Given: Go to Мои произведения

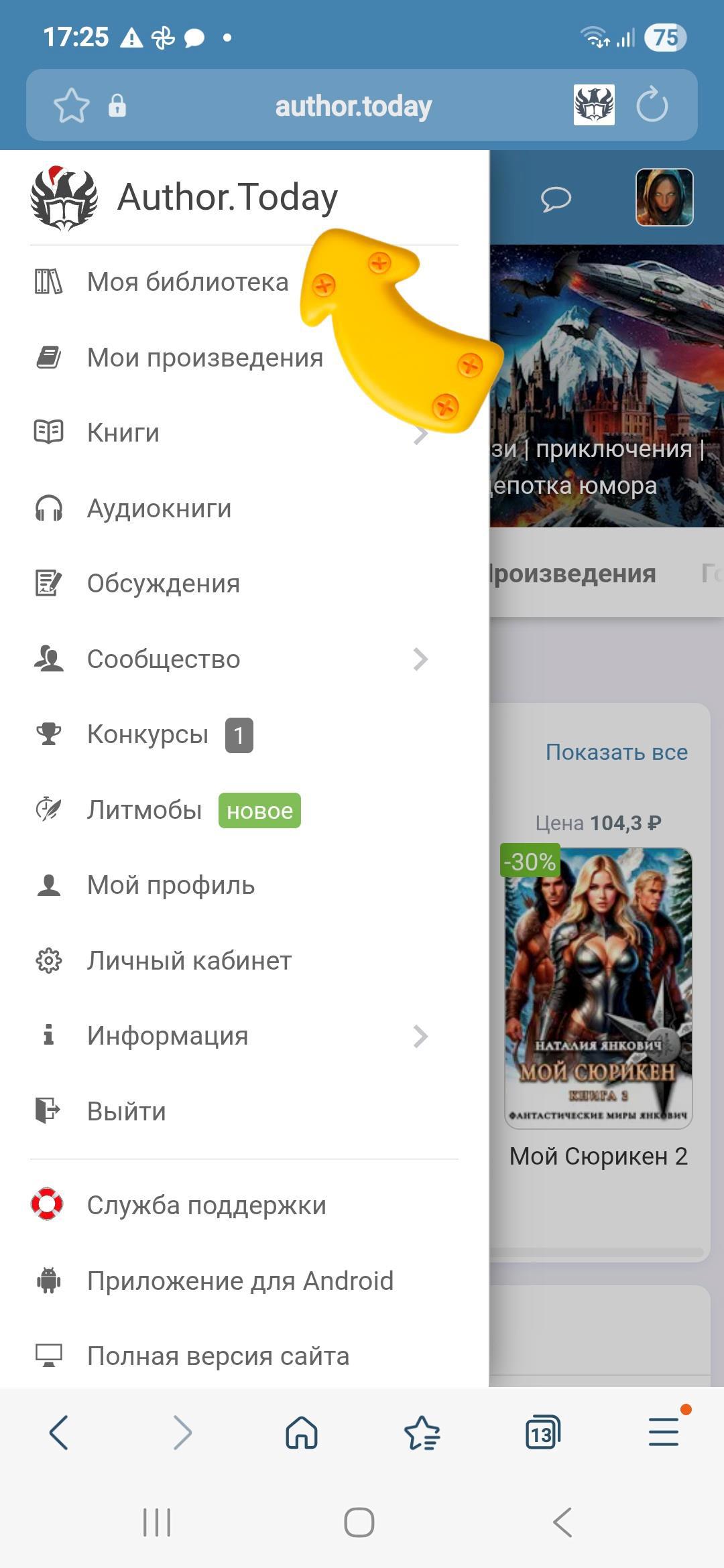Looking at the screenshot, I should coord(204,358).
